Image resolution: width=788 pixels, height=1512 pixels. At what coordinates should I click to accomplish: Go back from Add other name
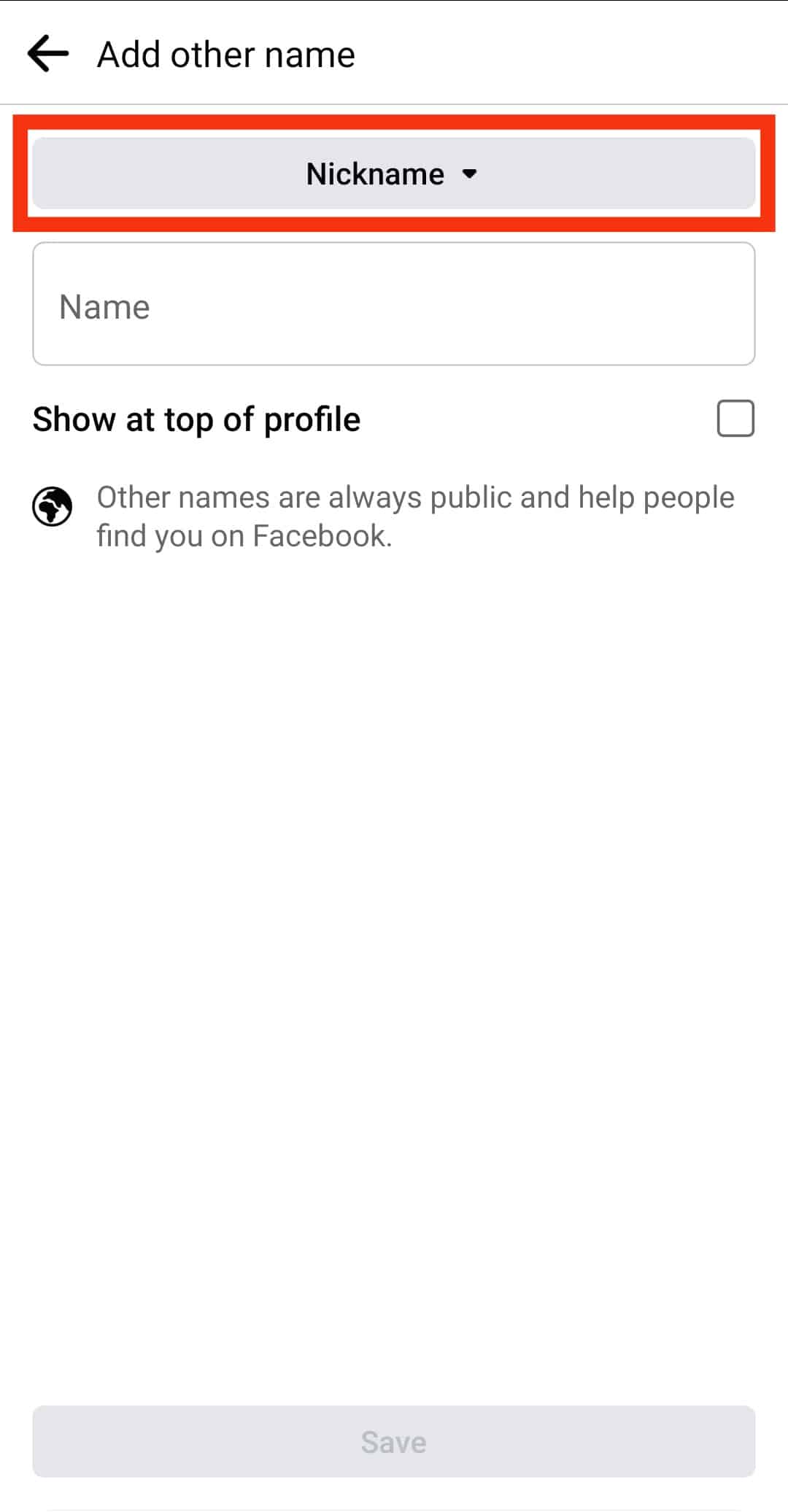[x=48, y=54]
